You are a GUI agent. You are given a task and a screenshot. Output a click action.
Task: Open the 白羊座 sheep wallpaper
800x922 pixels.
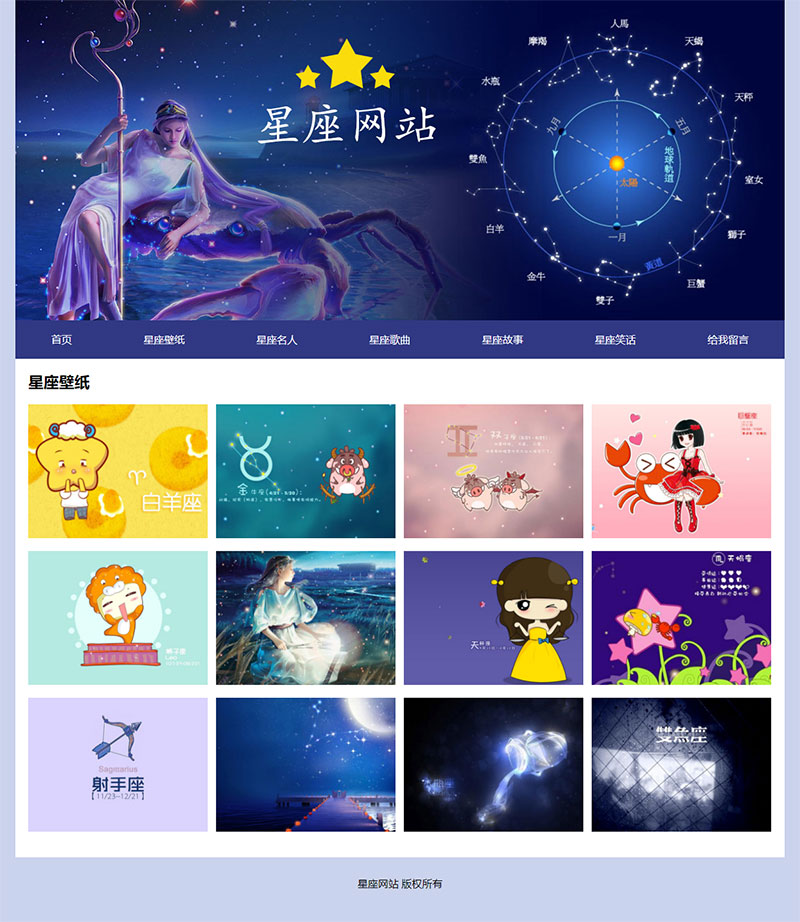118,471
